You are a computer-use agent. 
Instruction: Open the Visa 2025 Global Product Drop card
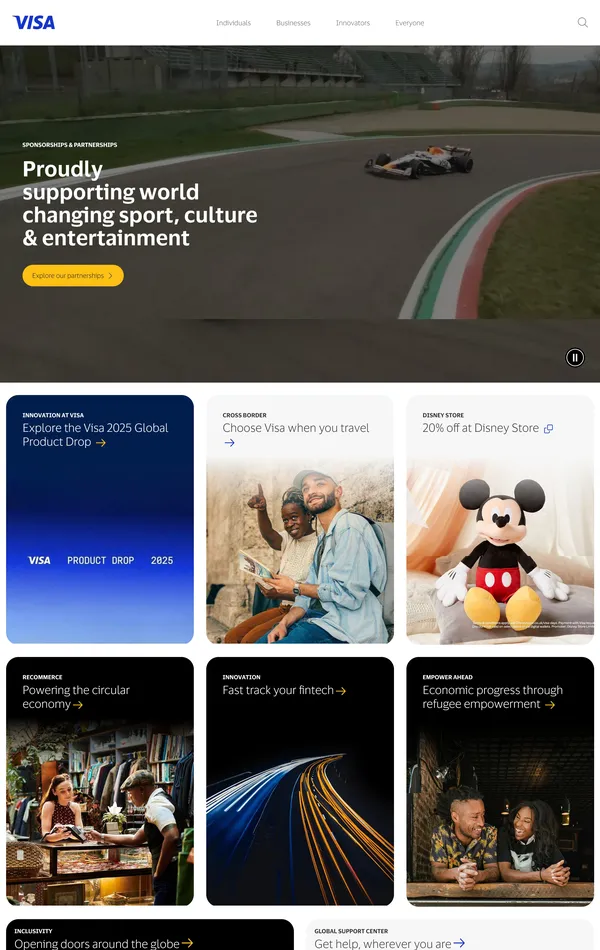(95, 435)
